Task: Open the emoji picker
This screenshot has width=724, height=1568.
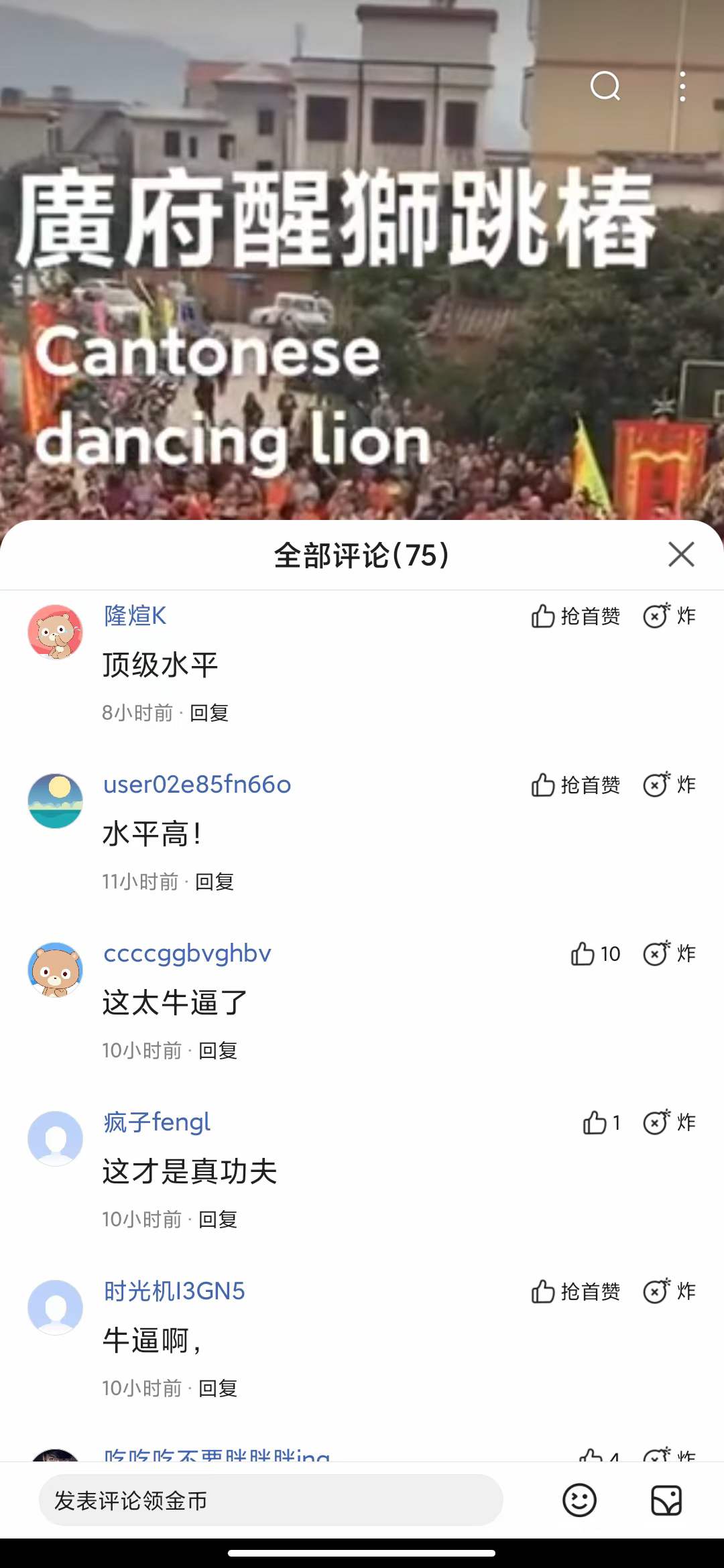Action: [x=579, y=1500]
